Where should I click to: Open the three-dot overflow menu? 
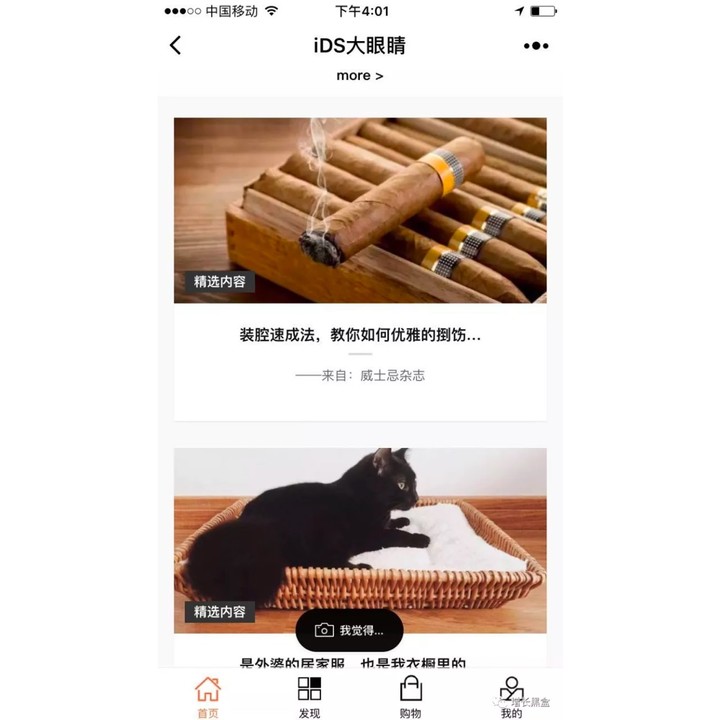tap(536, 45)
